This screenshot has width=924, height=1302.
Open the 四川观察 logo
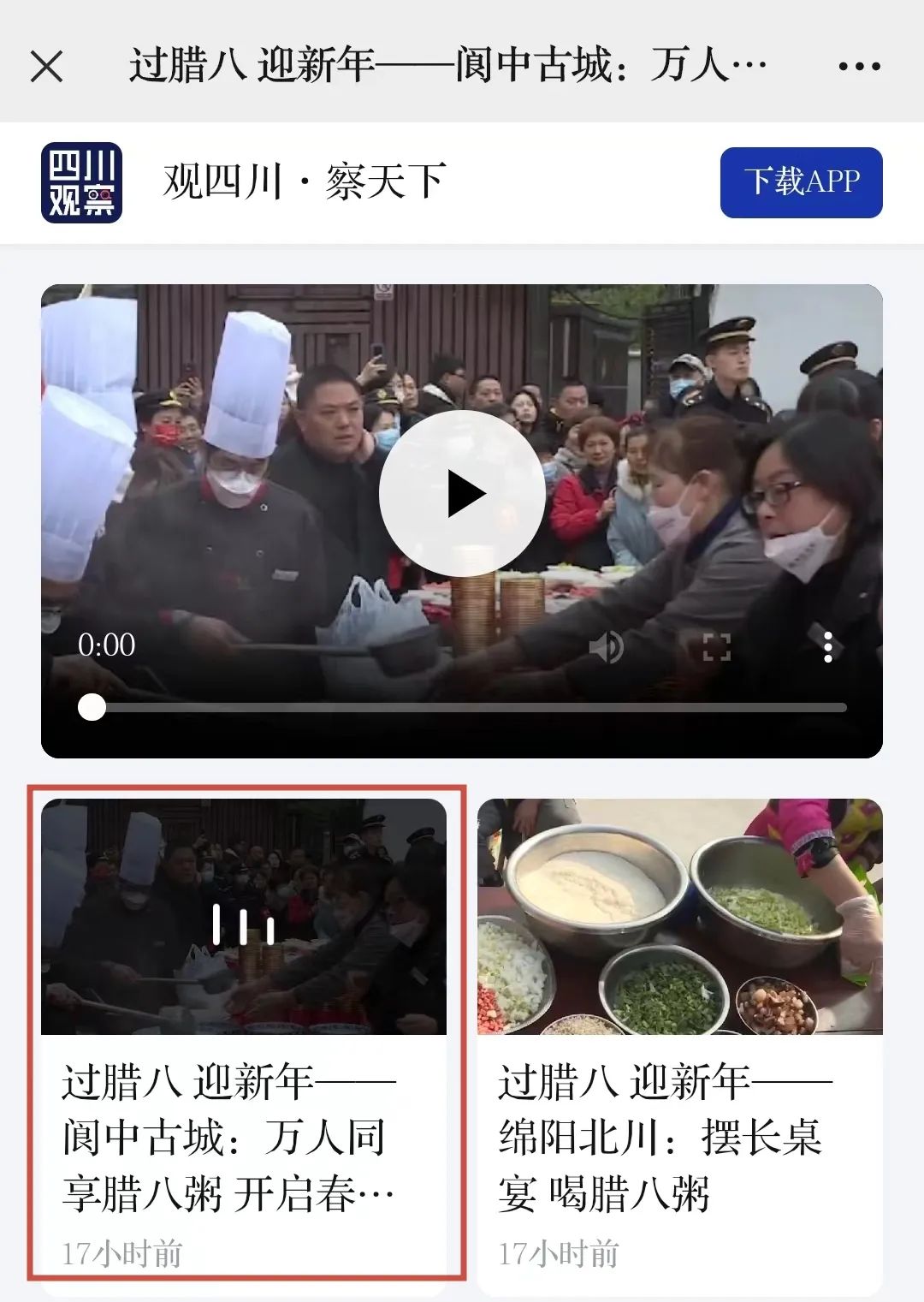82,182
